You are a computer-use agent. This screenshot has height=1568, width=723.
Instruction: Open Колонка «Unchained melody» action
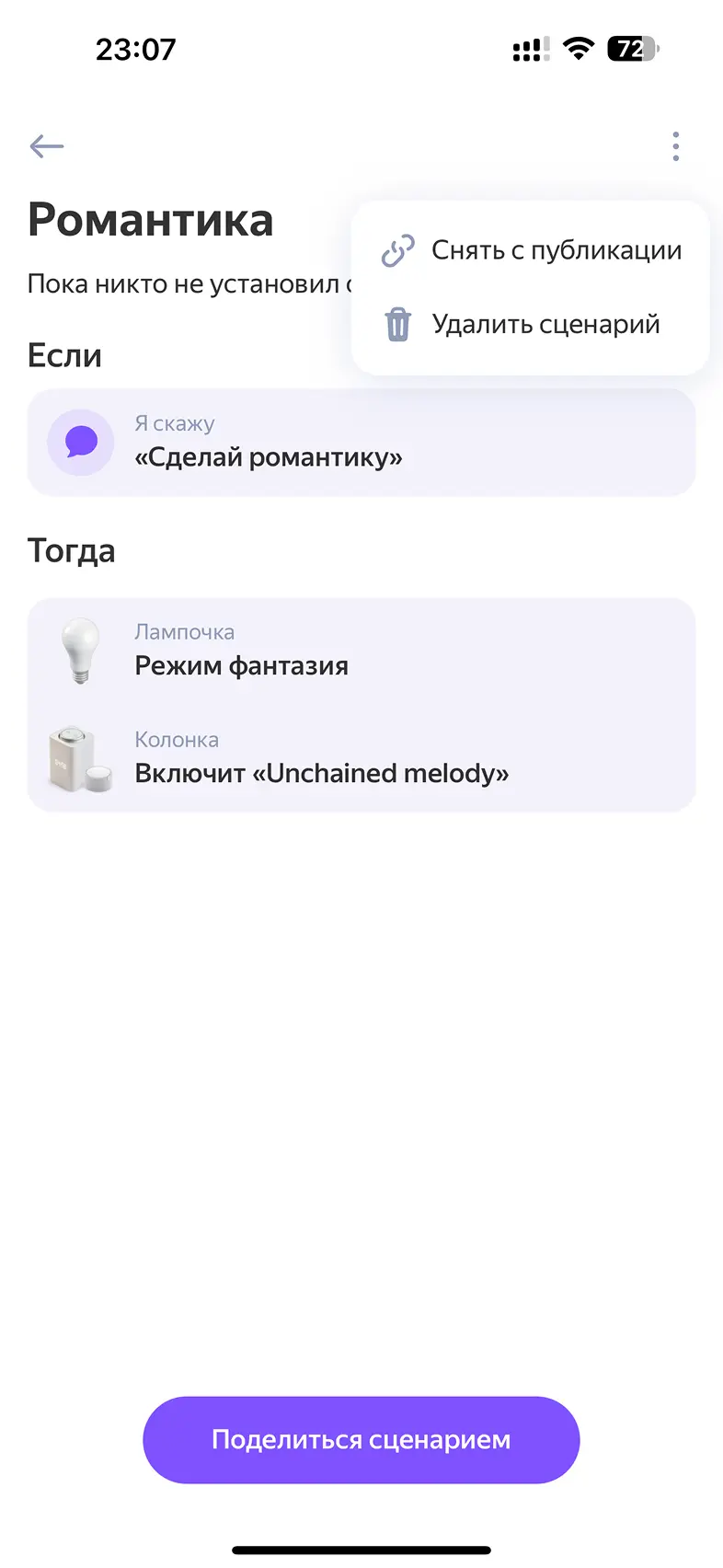(x=361, y=759)
